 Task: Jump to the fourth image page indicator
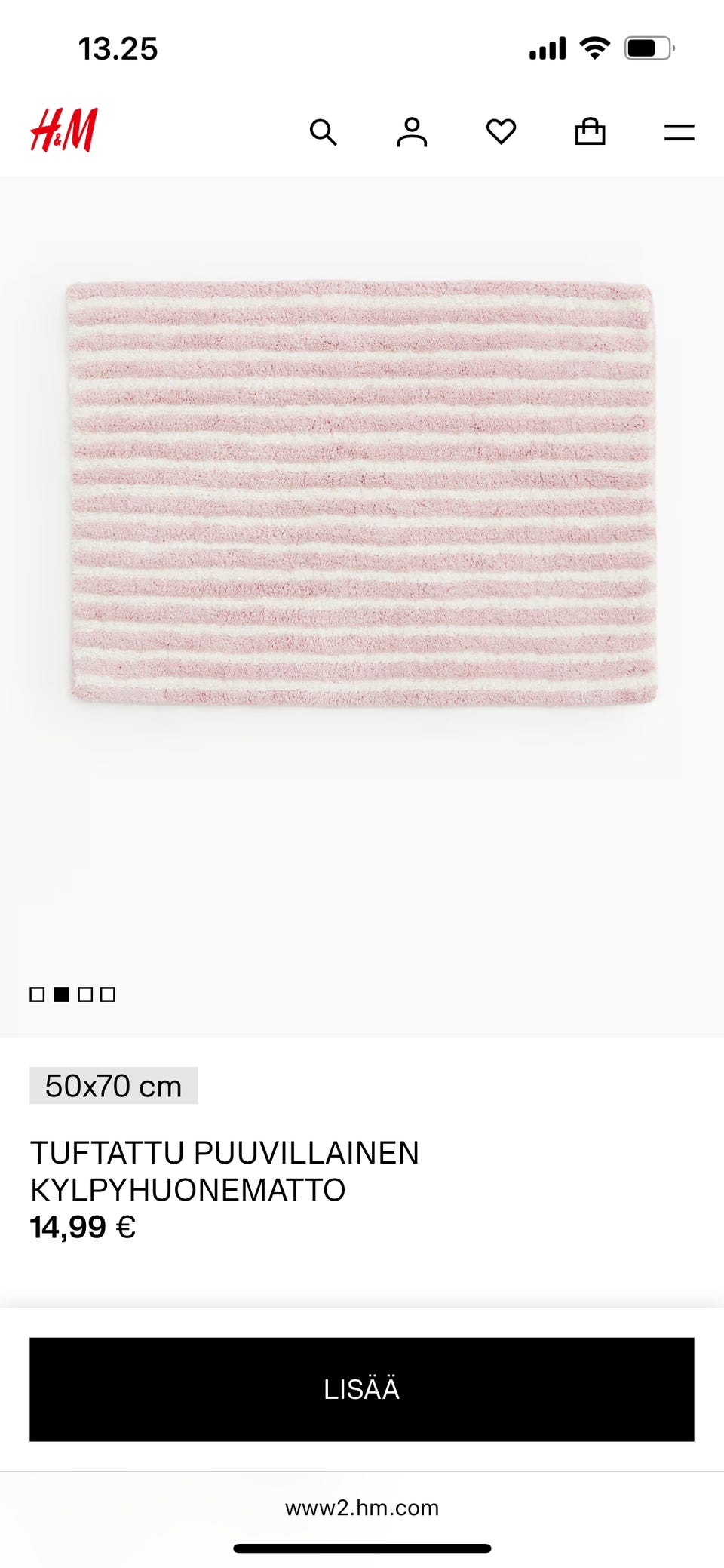tap(108, 995)
